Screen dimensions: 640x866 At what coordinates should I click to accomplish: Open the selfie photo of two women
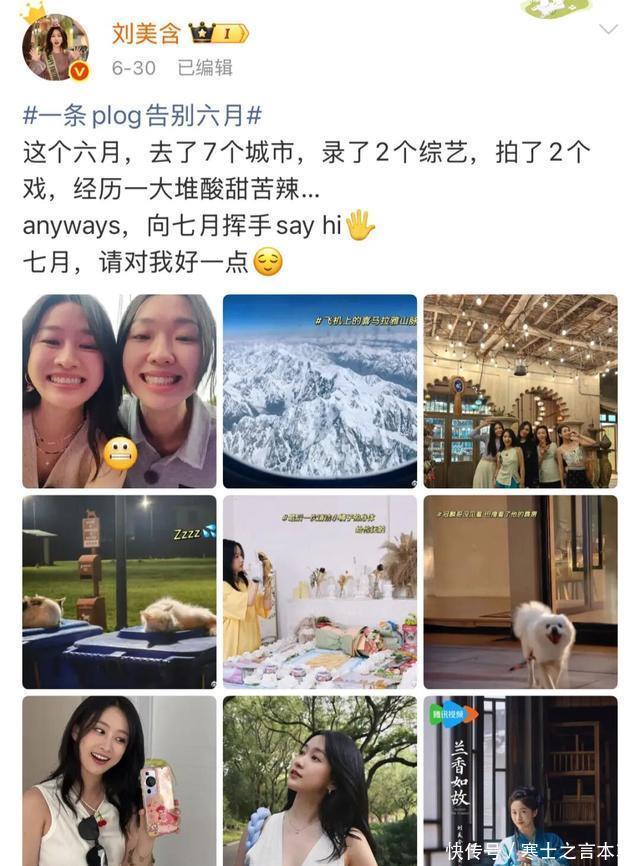pyautogui.click(x=119, y=391)
